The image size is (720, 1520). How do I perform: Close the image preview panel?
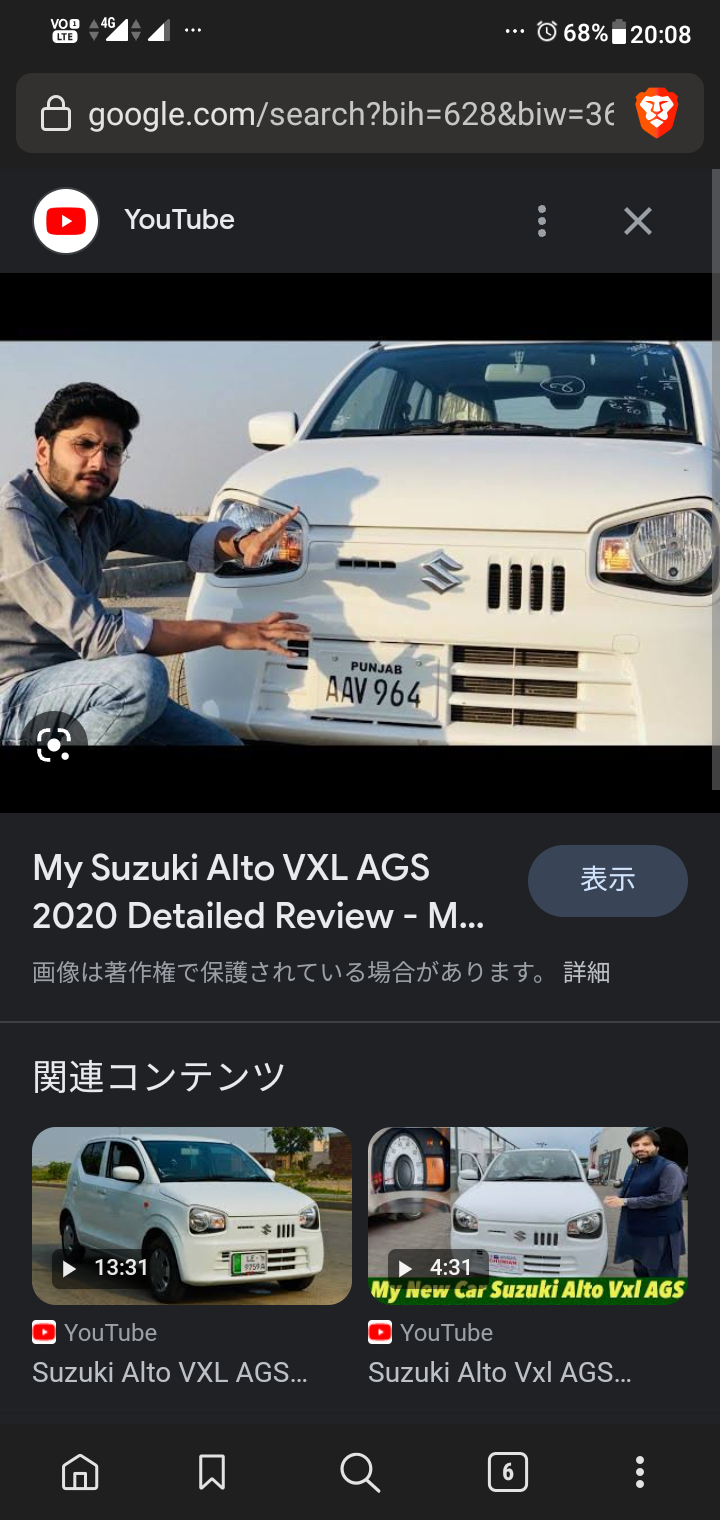coord(638,221)
